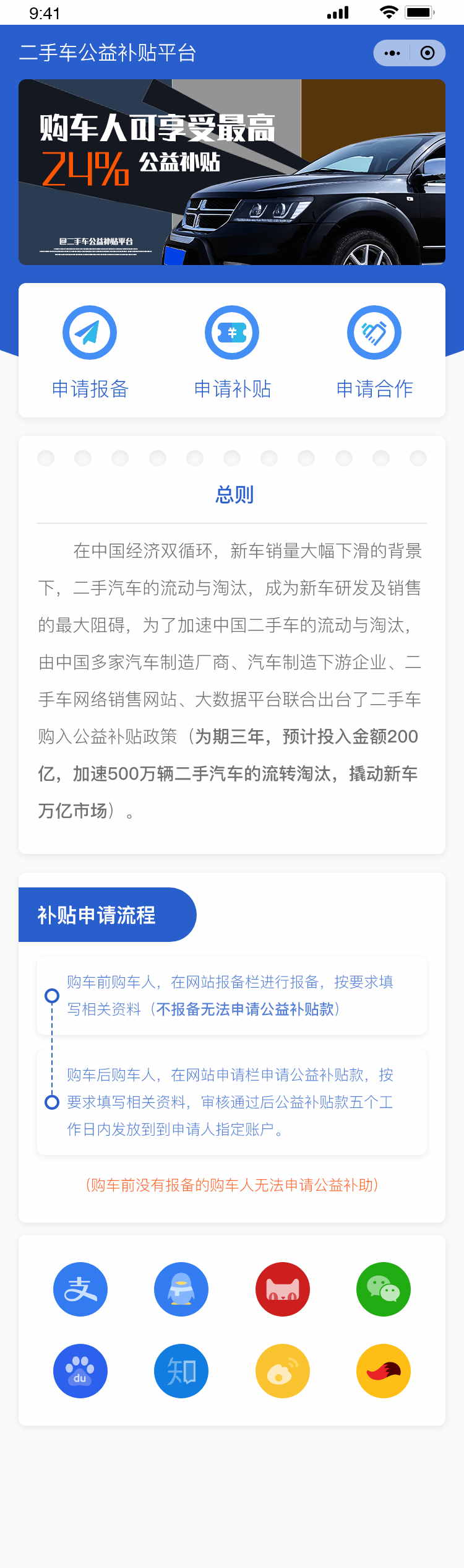The width and height of the screenshot is (464, 1568).
Task: Open the 24% 公益补贴 car banner
Action: tap(232, 172)
